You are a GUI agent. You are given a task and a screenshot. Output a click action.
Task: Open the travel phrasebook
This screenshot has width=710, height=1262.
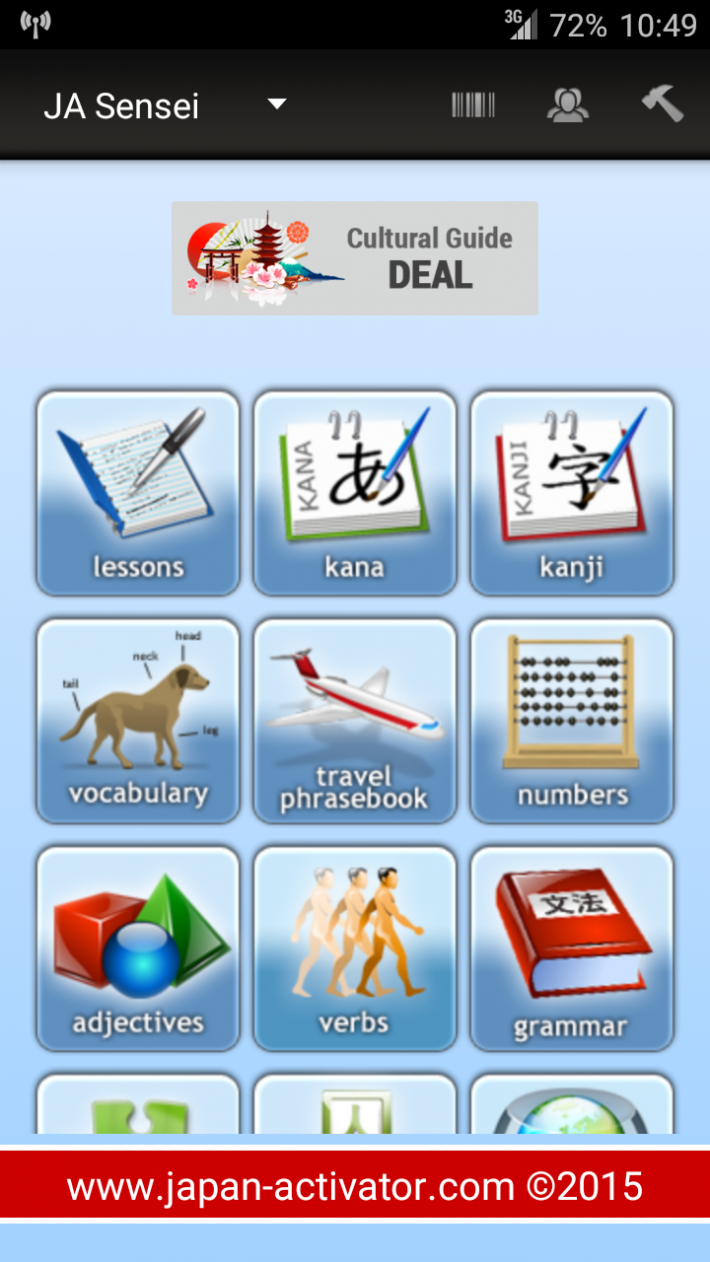(355, 720)
